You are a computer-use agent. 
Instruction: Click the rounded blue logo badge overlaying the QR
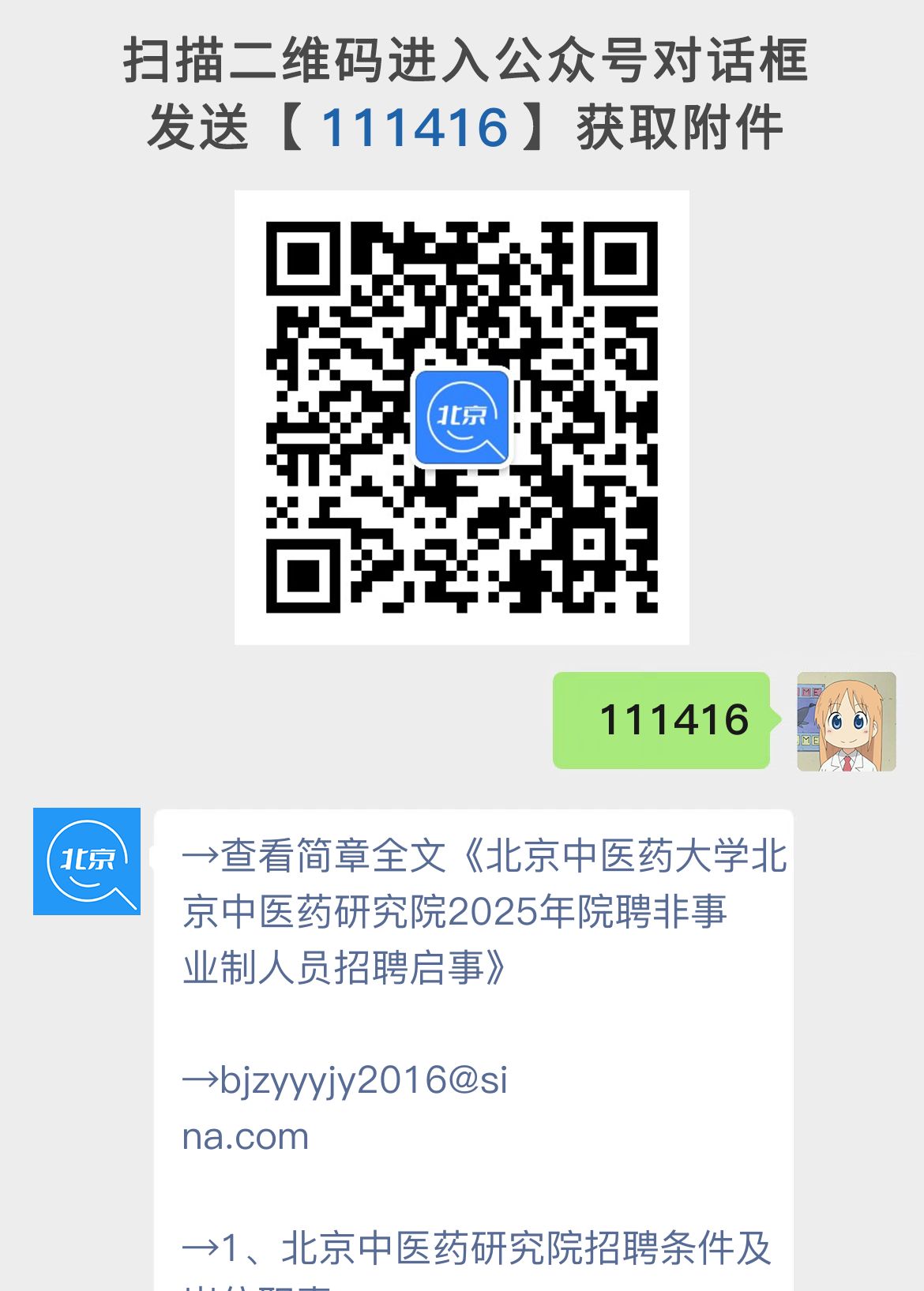point(462,418)
